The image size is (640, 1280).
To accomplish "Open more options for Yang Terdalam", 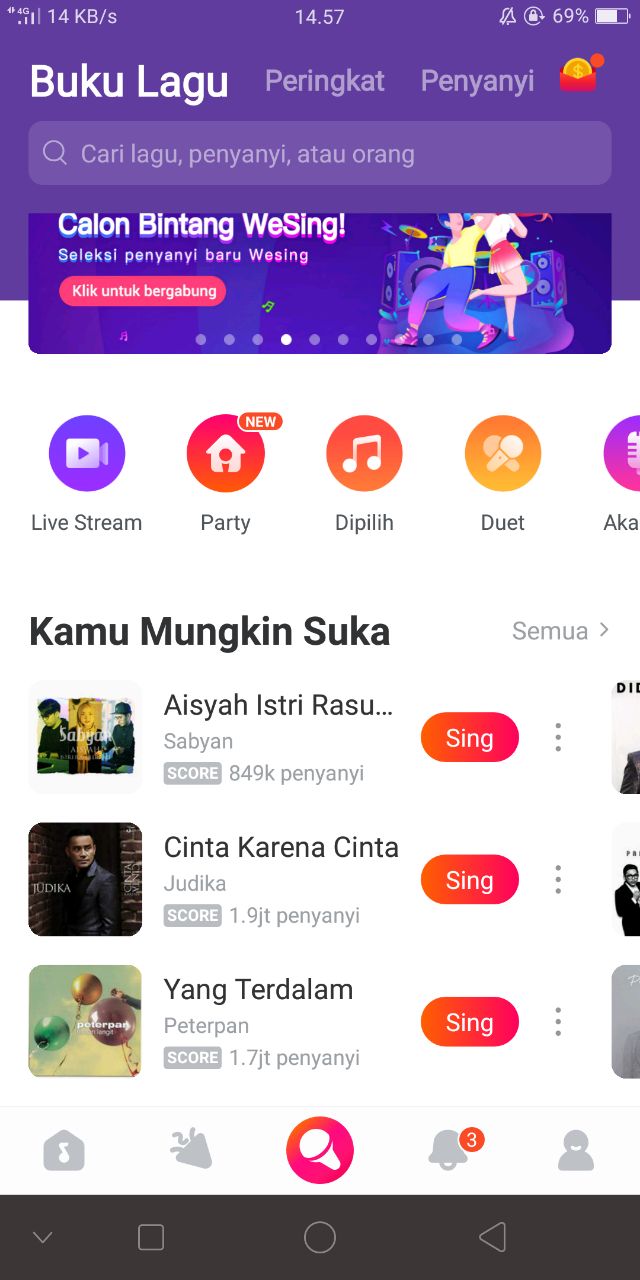I will click(558, 1022).
